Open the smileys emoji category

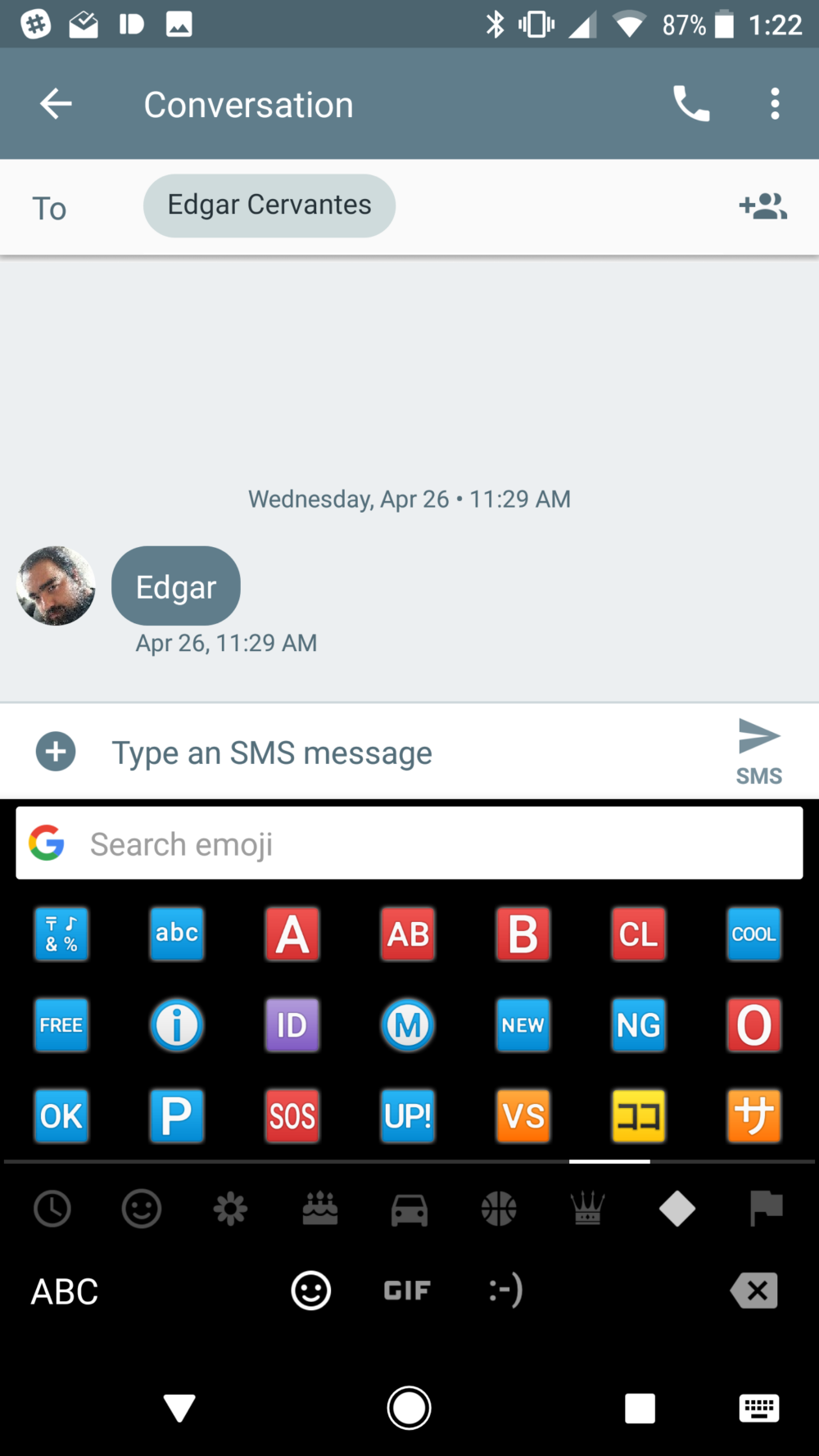click(141, 1209)
